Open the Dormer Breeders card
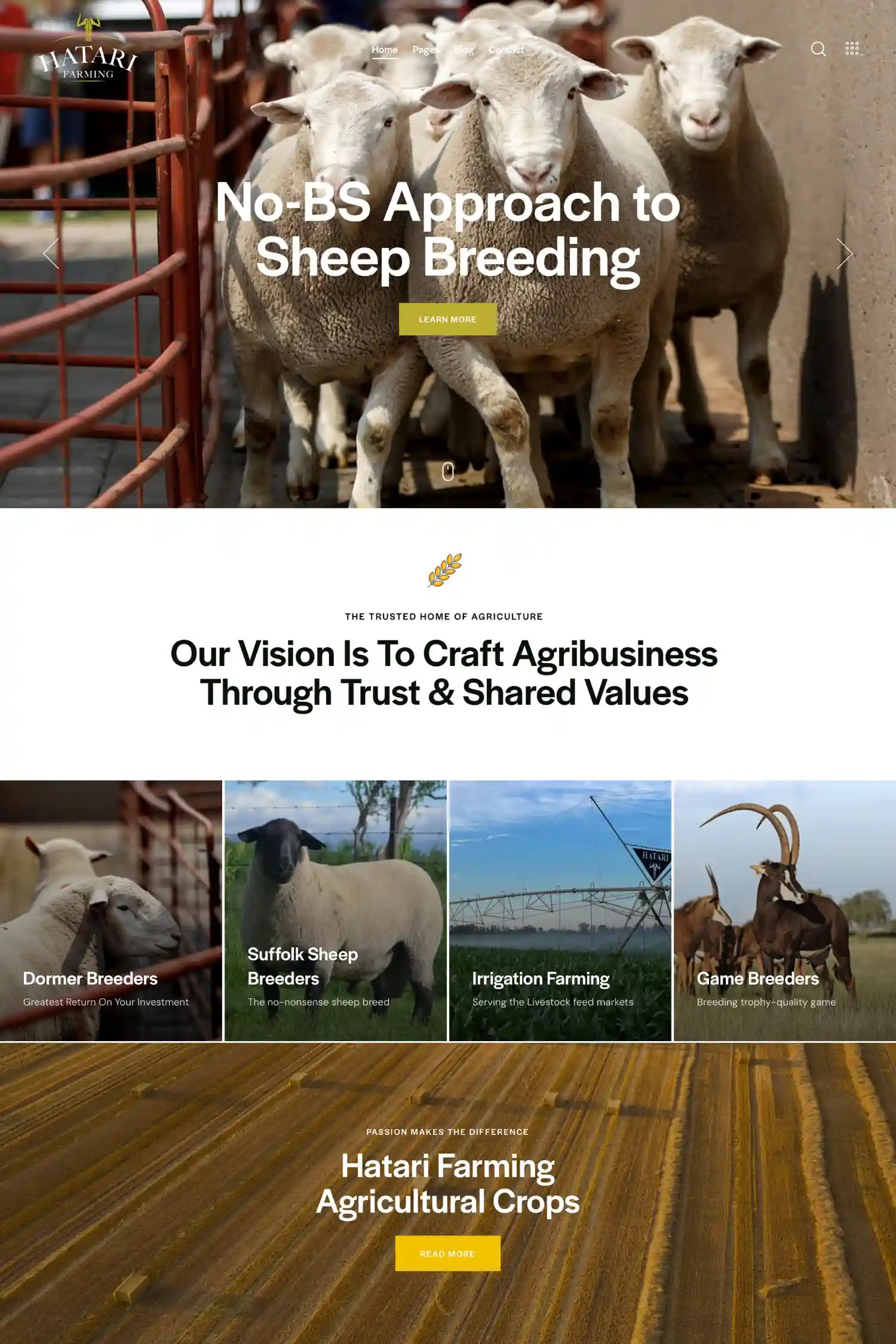896x1344 pixels. coord(111,910)
